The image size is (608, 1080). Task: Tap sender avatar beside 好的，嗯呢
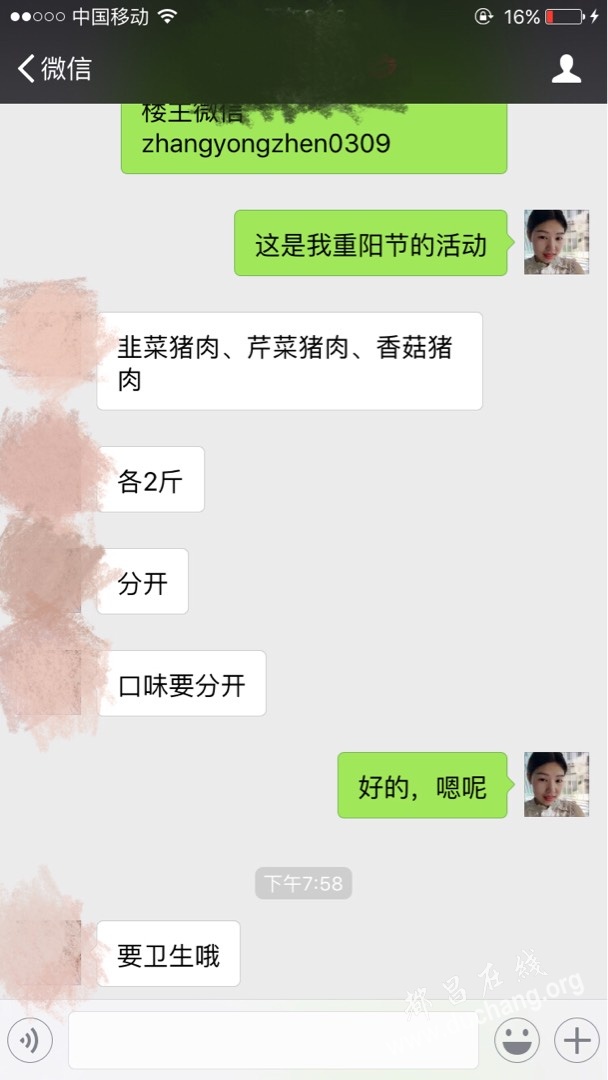pyautogui.click(x=556, y=784)
